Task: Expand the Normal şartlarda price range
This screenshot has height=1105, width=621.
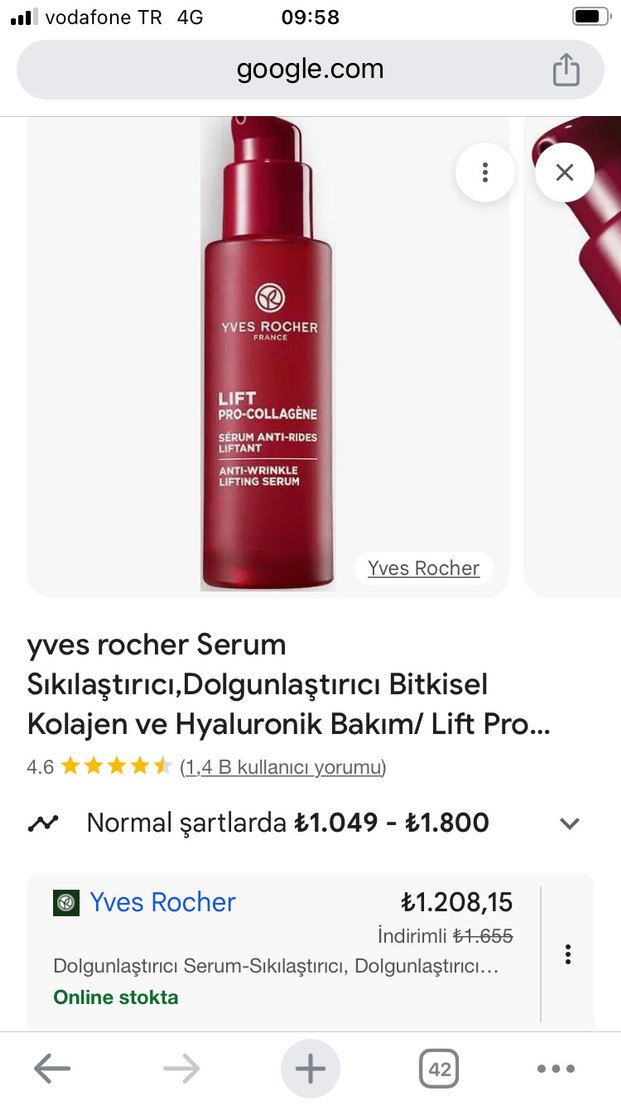Action: point(569,824)
